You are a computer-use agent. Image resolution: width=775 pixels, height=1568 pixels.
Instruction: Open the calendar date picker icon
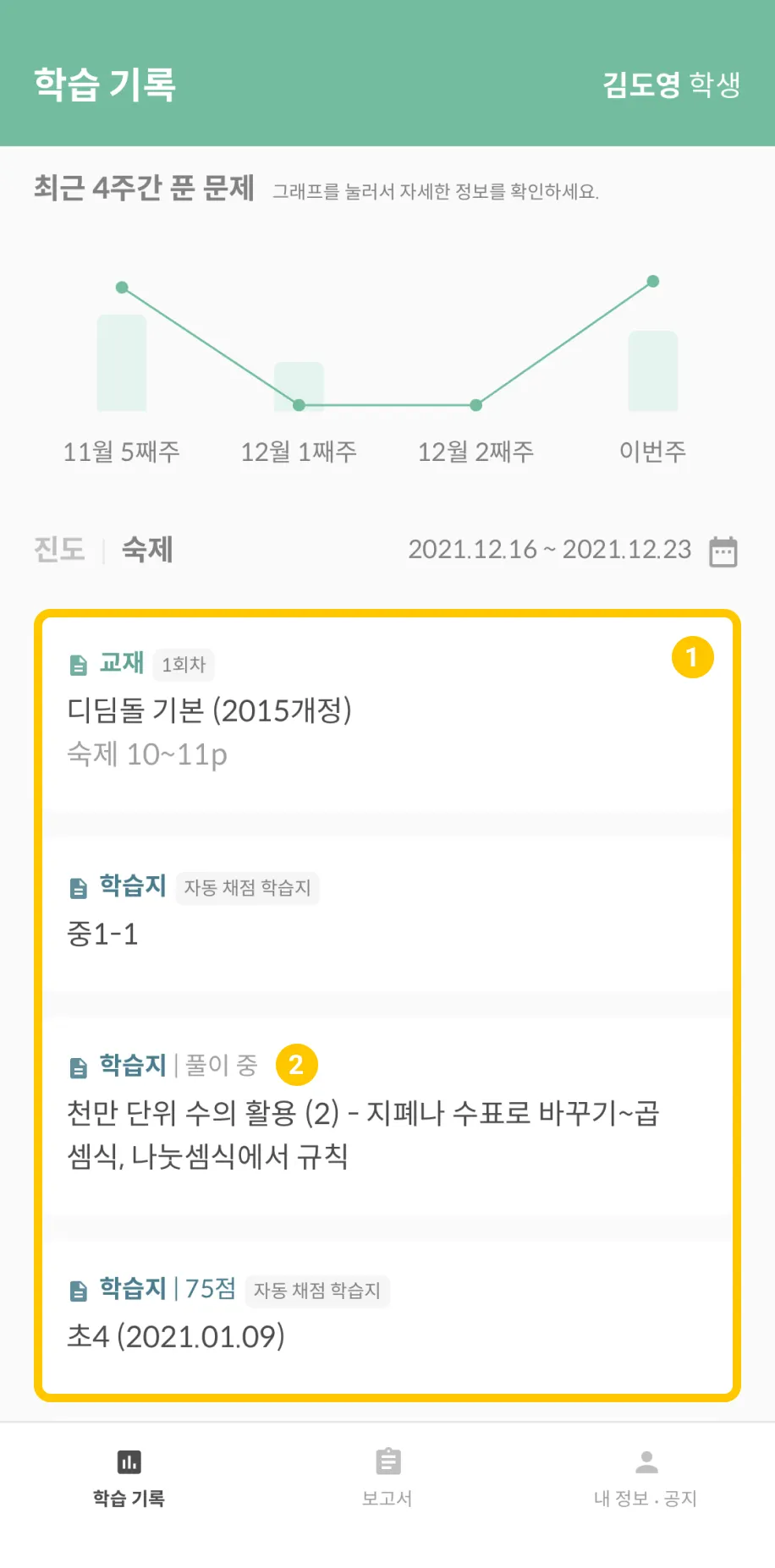(x=723, y=551)
